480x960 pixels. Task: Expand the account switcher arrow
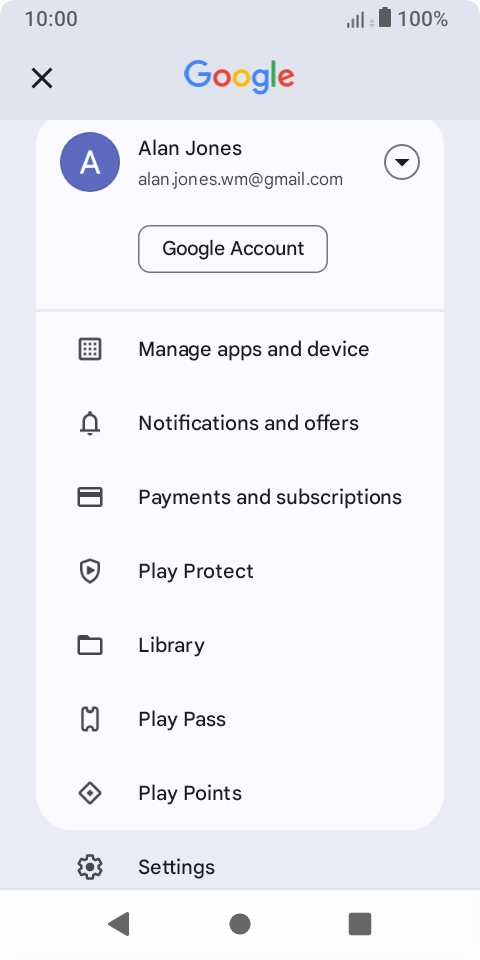point(402,162)
